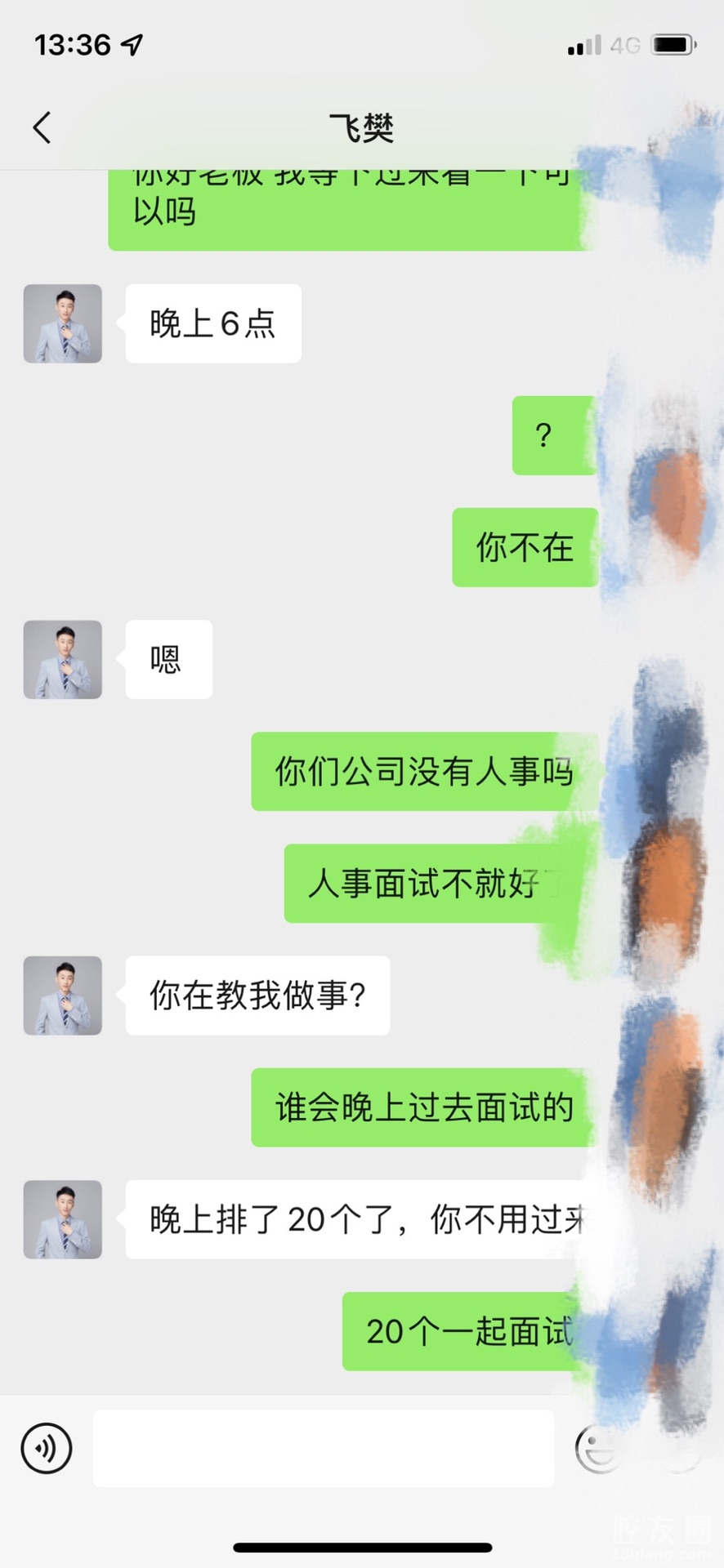The image size is (724, 1568).
Task: Focus the message text field
Action: pos(323,1448)
